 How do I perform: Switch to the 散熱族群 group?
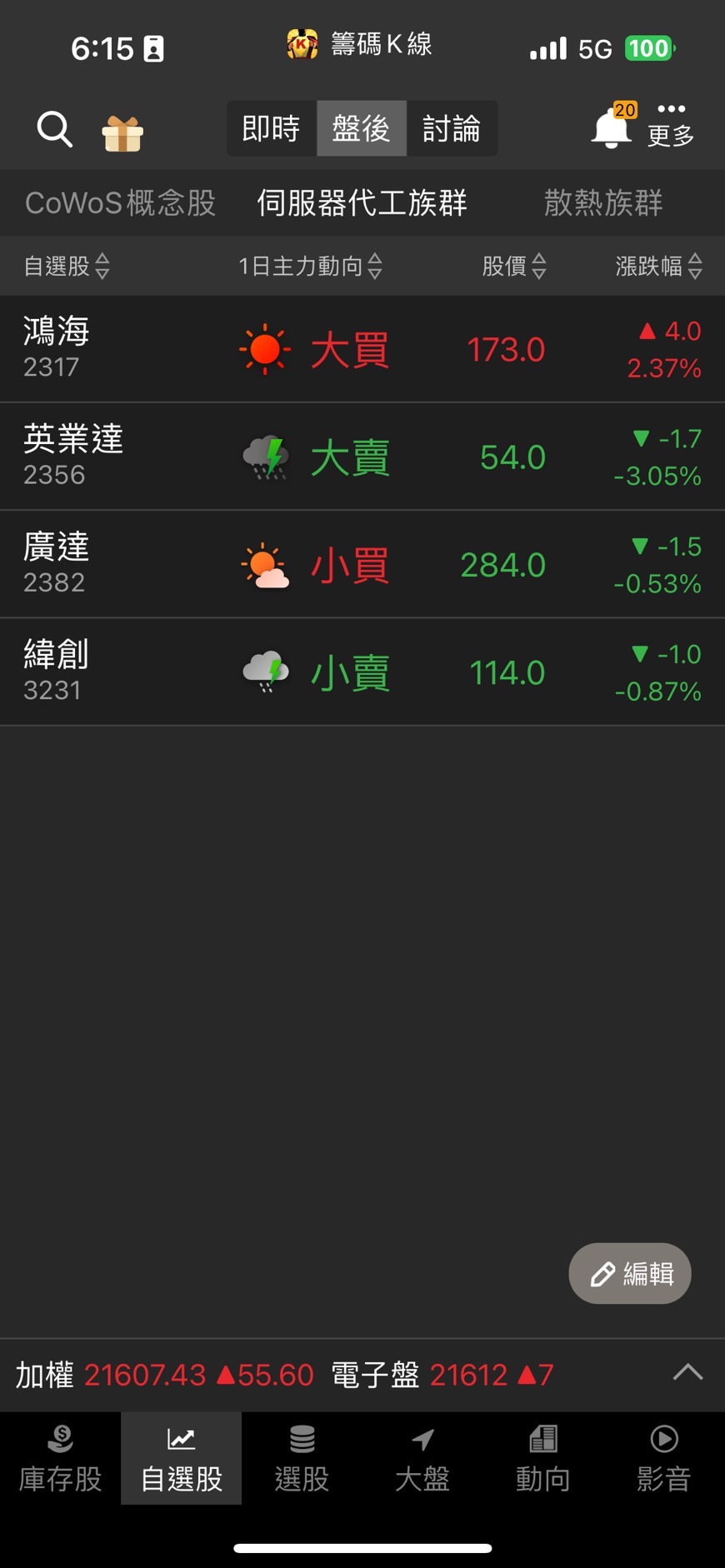coord(602,202)
